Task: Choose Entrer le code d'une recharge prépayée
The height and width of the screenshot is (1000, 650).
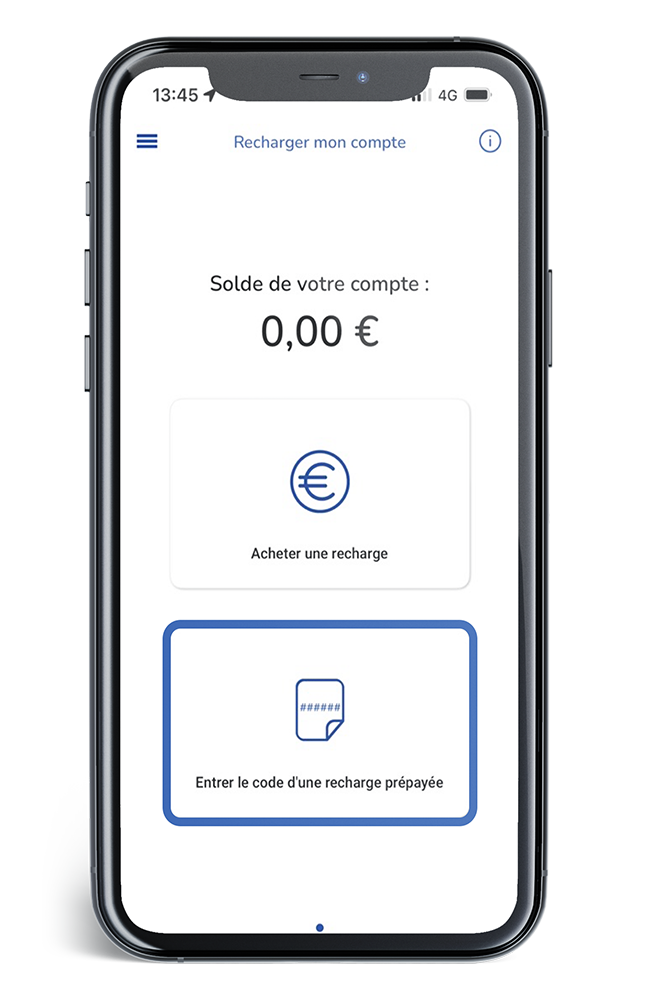Action: pos(320,722)
